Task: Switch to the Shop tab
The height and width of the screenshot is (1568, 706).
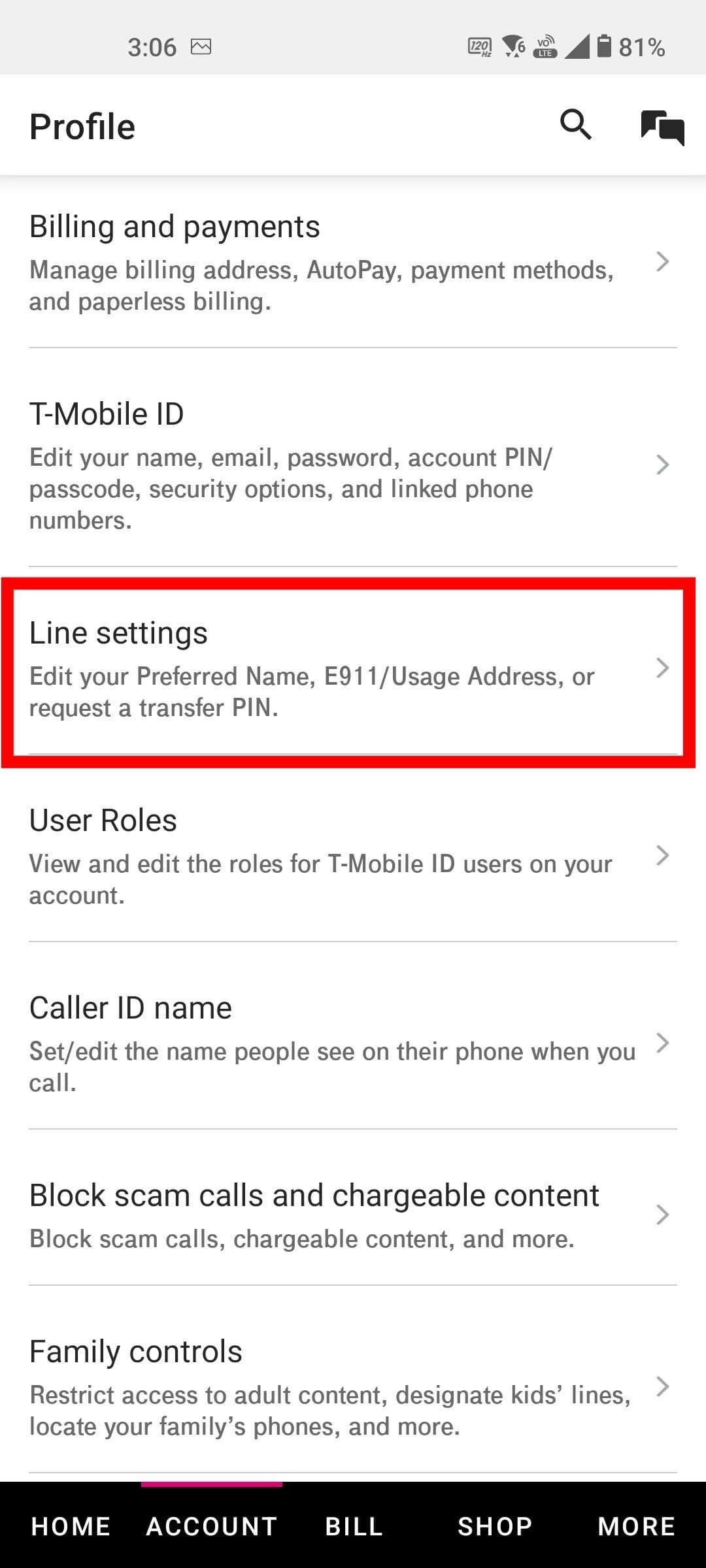Action: pos(495,1526)
